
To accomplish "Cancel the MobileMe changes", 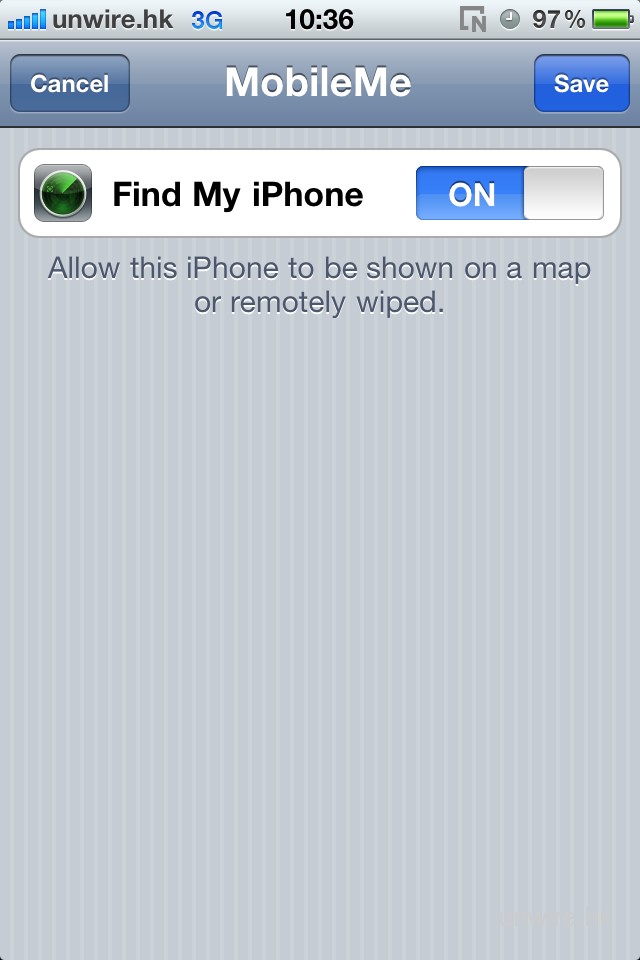I will [x=69, y=84].
